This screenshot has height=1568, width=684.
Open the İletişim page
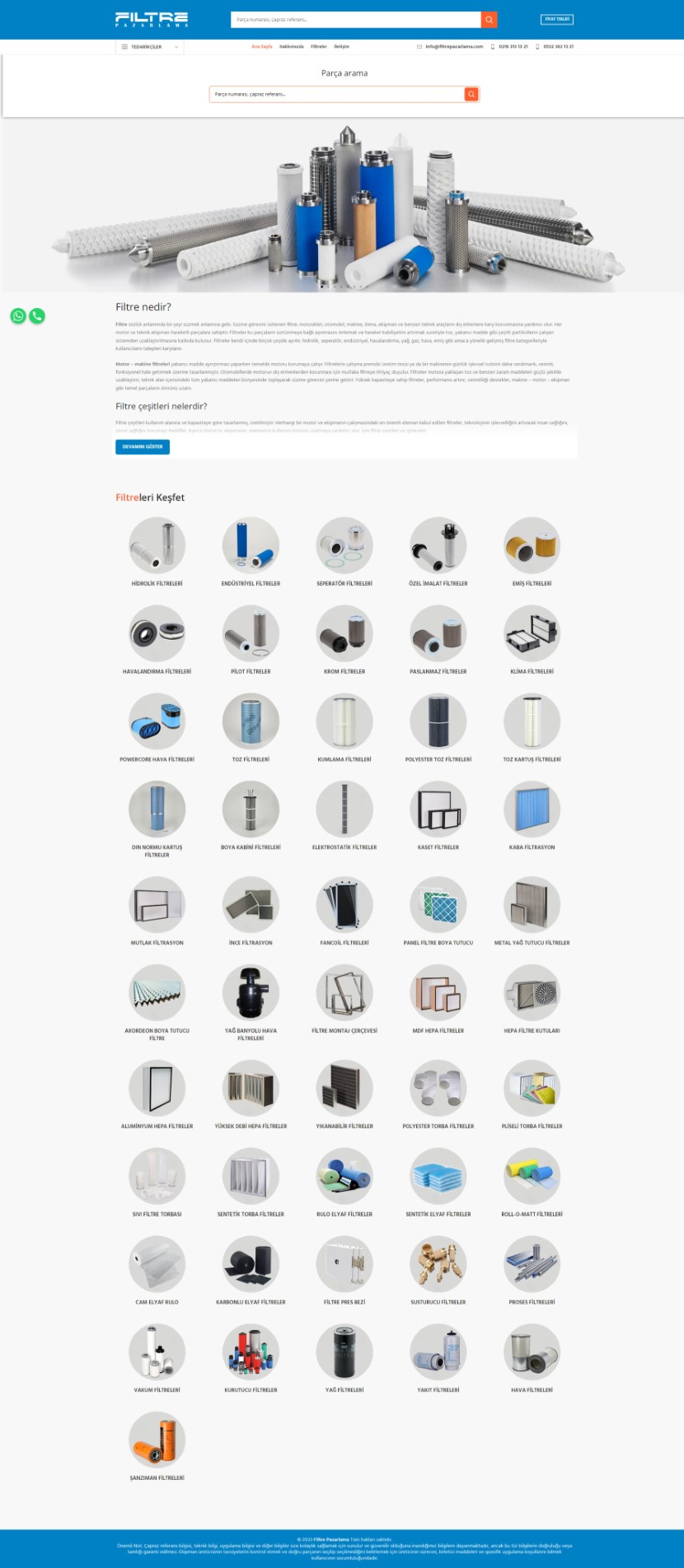click(341, 47)
